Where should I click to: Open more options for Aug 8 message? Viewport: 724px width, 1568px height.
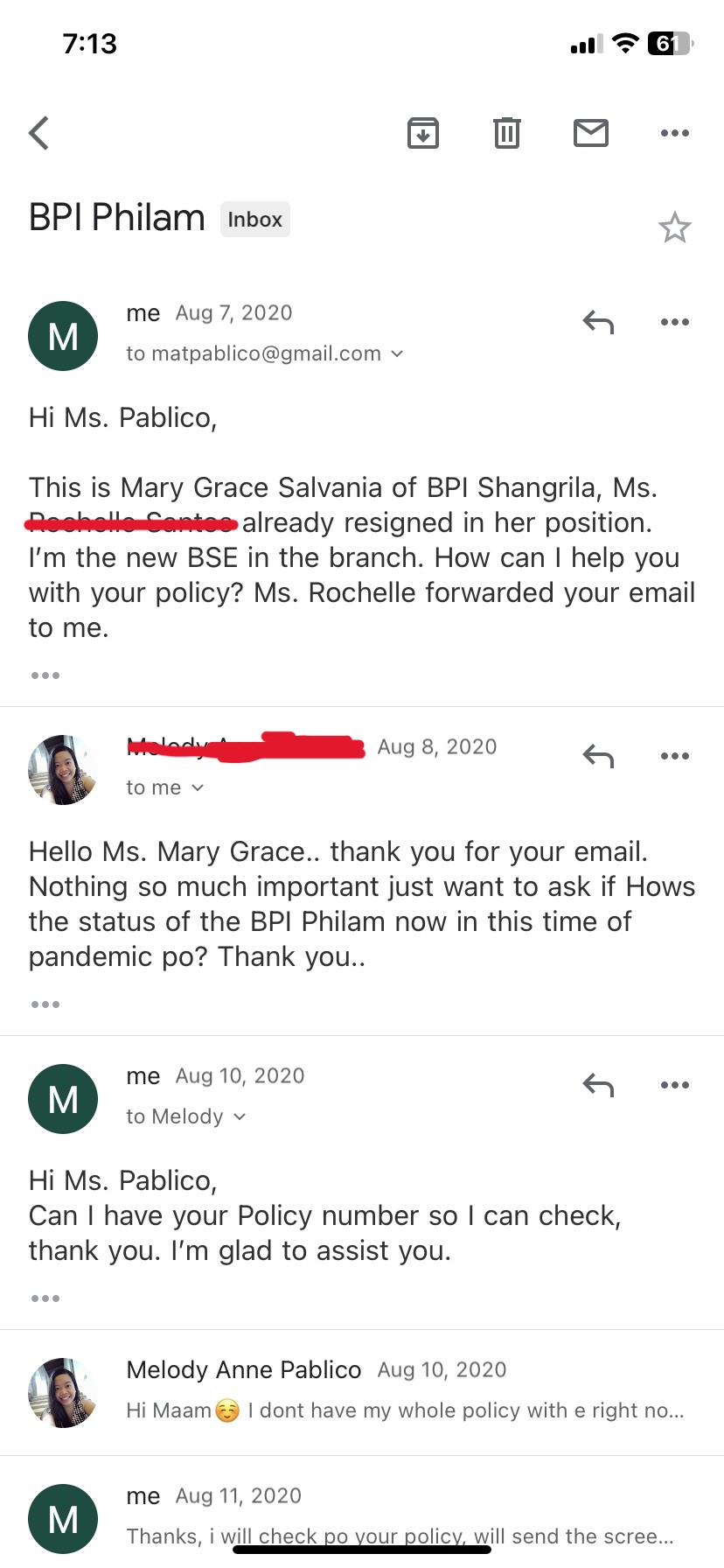click(674, 757)
